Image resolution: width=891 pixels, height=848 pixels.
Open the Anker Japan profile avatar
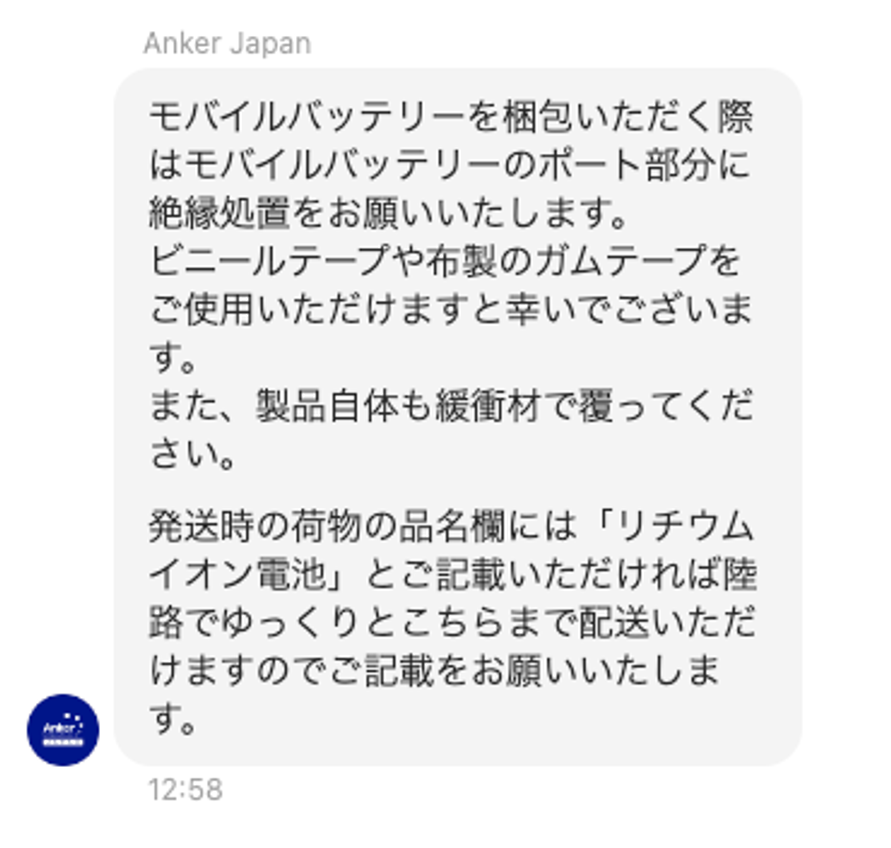click(x=63, y=730)
